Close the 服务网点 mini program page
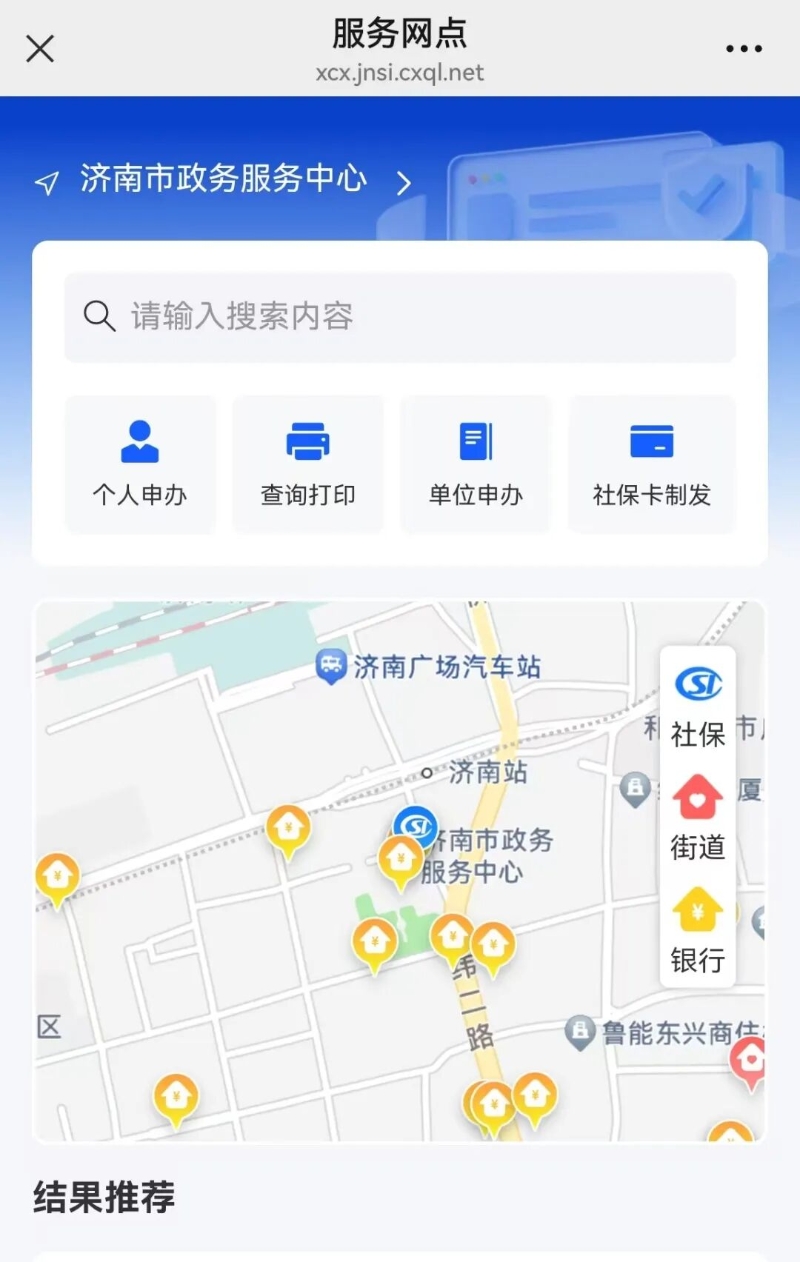 [40, 48]
